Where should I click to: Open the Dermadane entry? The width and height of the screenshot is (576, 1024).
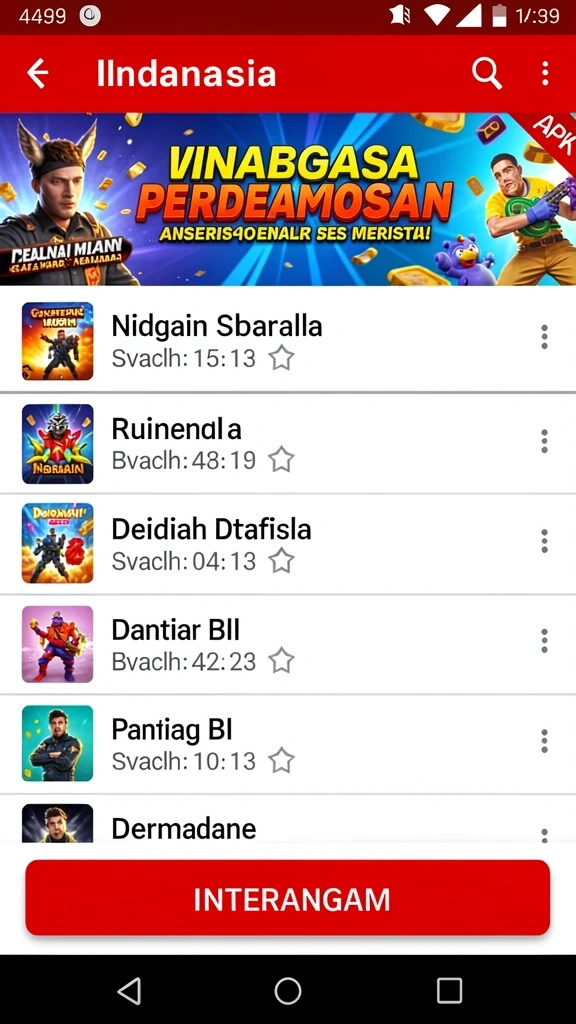coord(288,819)
